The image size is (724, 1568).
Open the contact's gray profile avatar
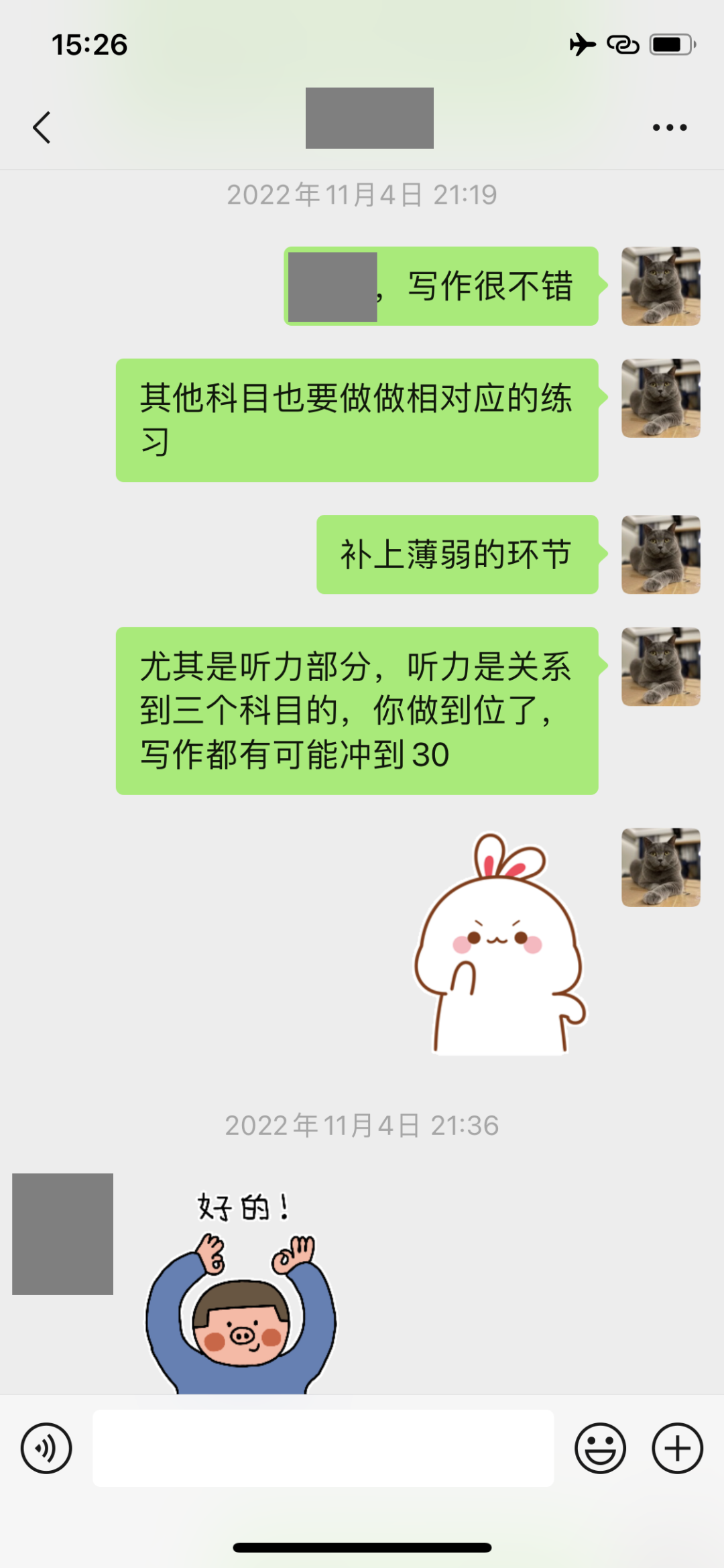click(x=63, y=1233)
